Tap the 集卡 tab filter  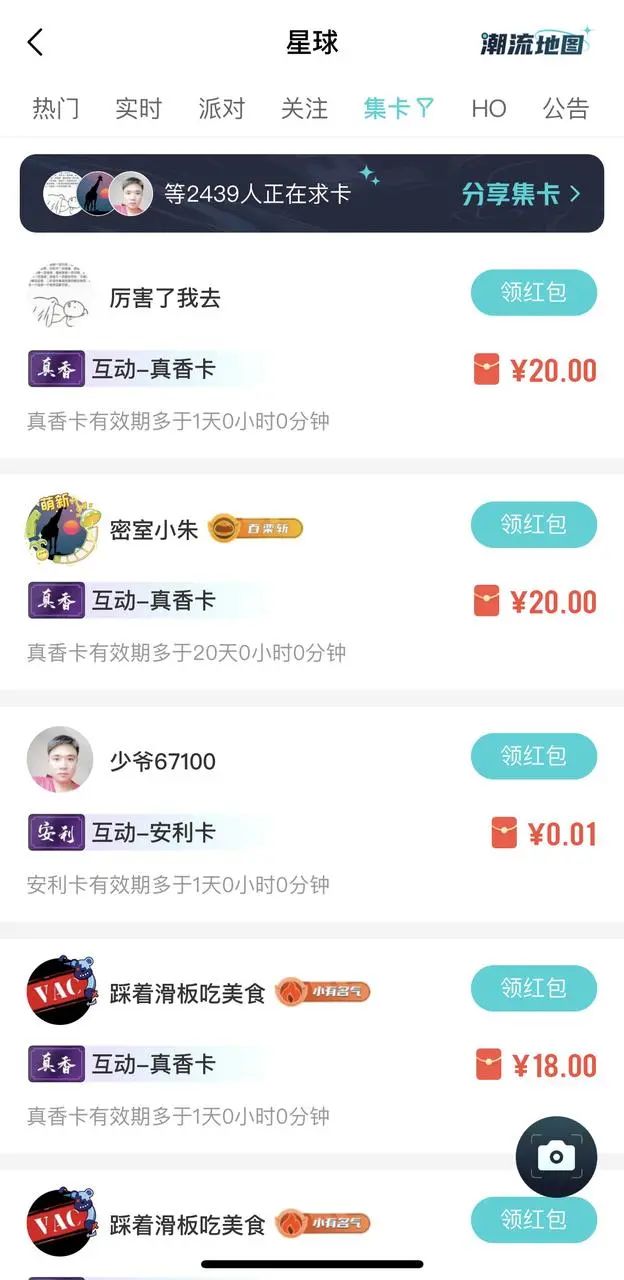point(398,108)
